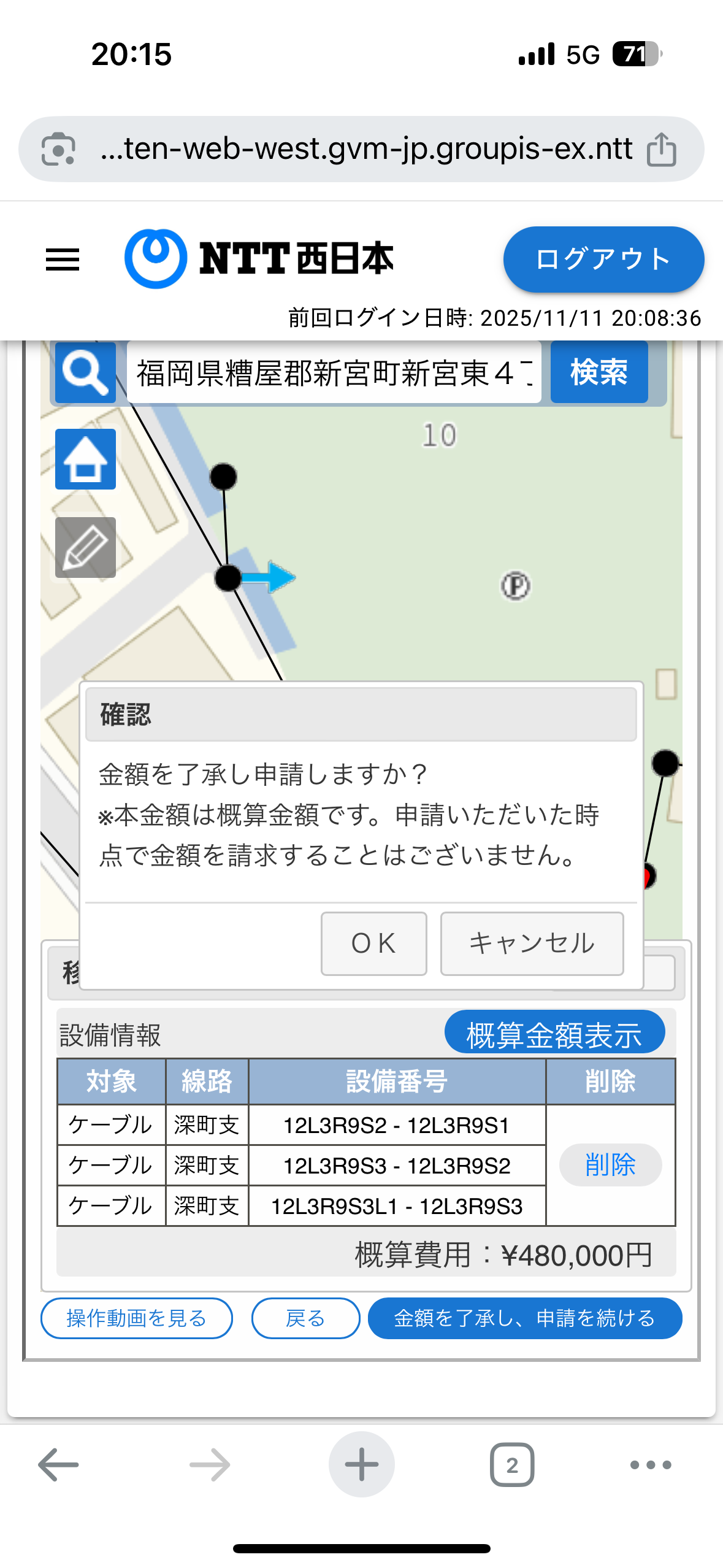This screenshot has height=1568, width=723.
Task: Edit the address search field
Action: [x=334, y=373]
